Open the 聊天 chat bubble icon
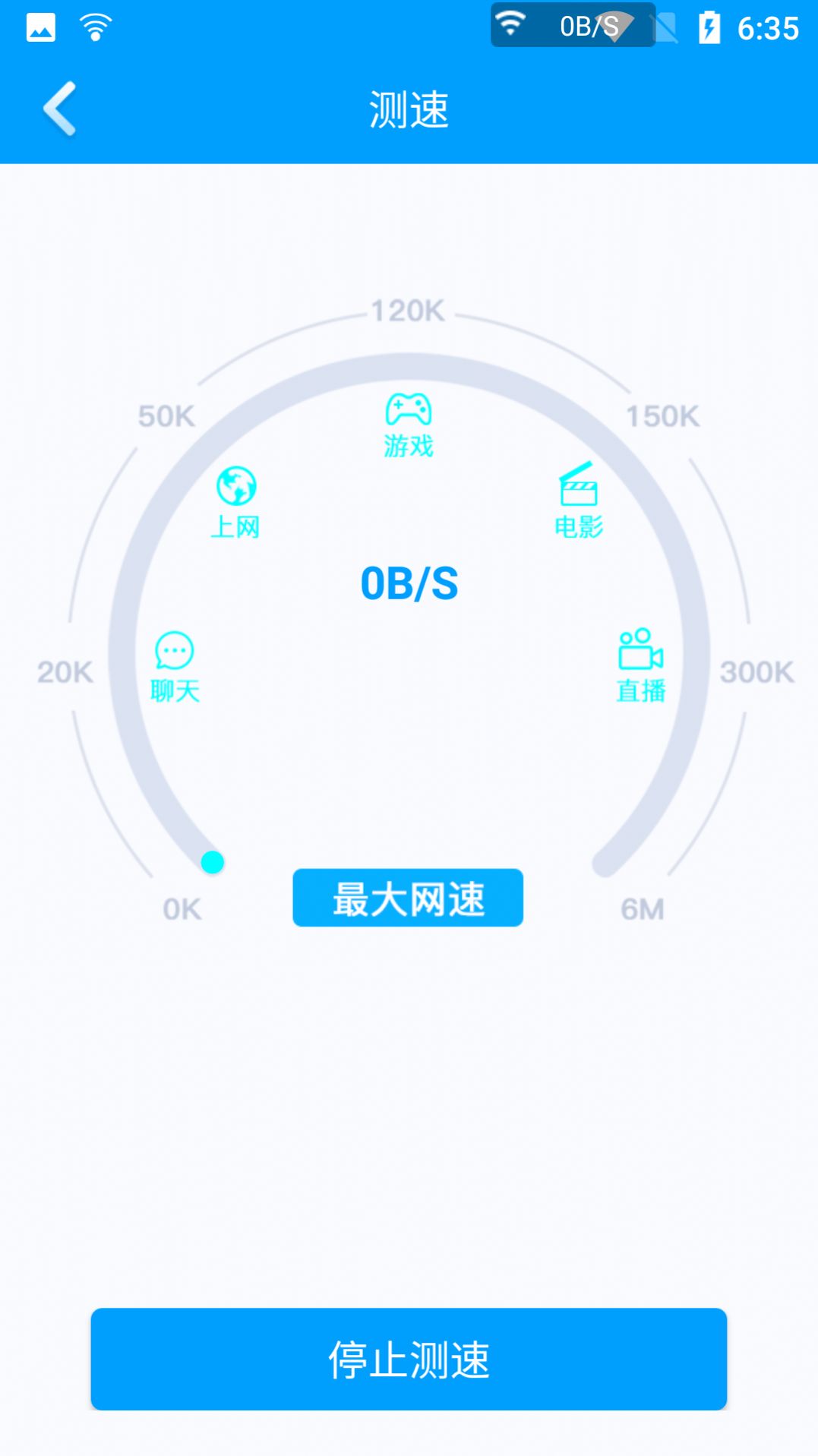The height and width of the screenshot is (1456, 818). tap(174, 651)
